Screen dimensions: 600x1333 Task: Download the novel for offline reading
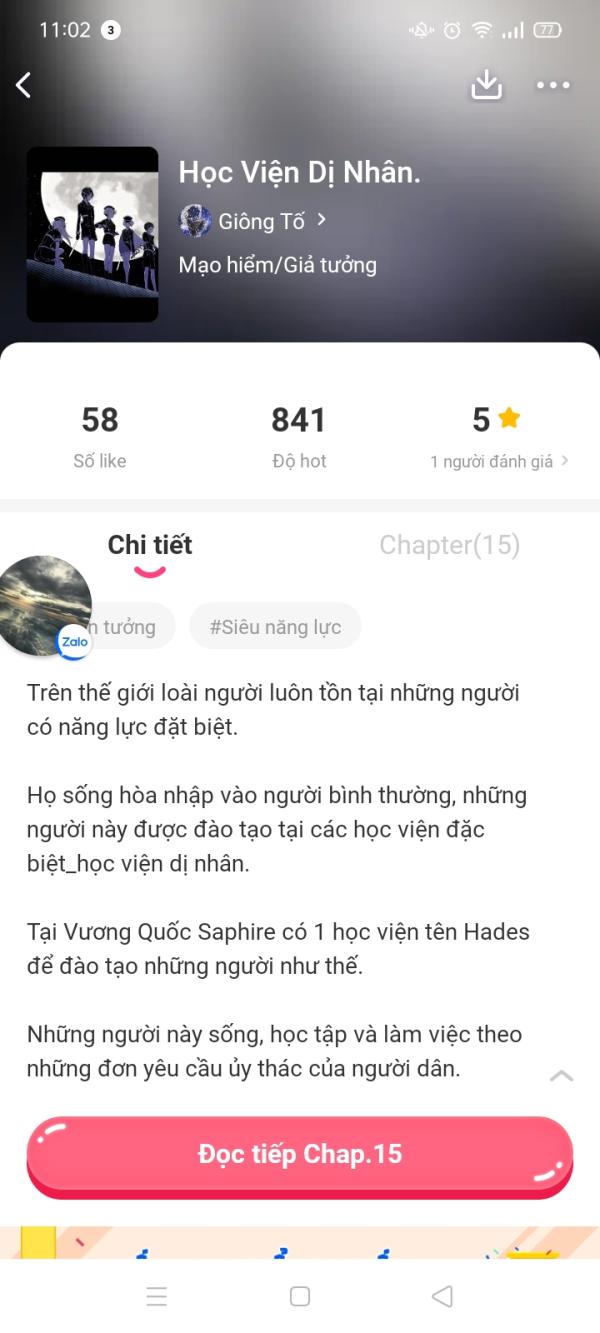pyautogui.click(x=486, y=85)
